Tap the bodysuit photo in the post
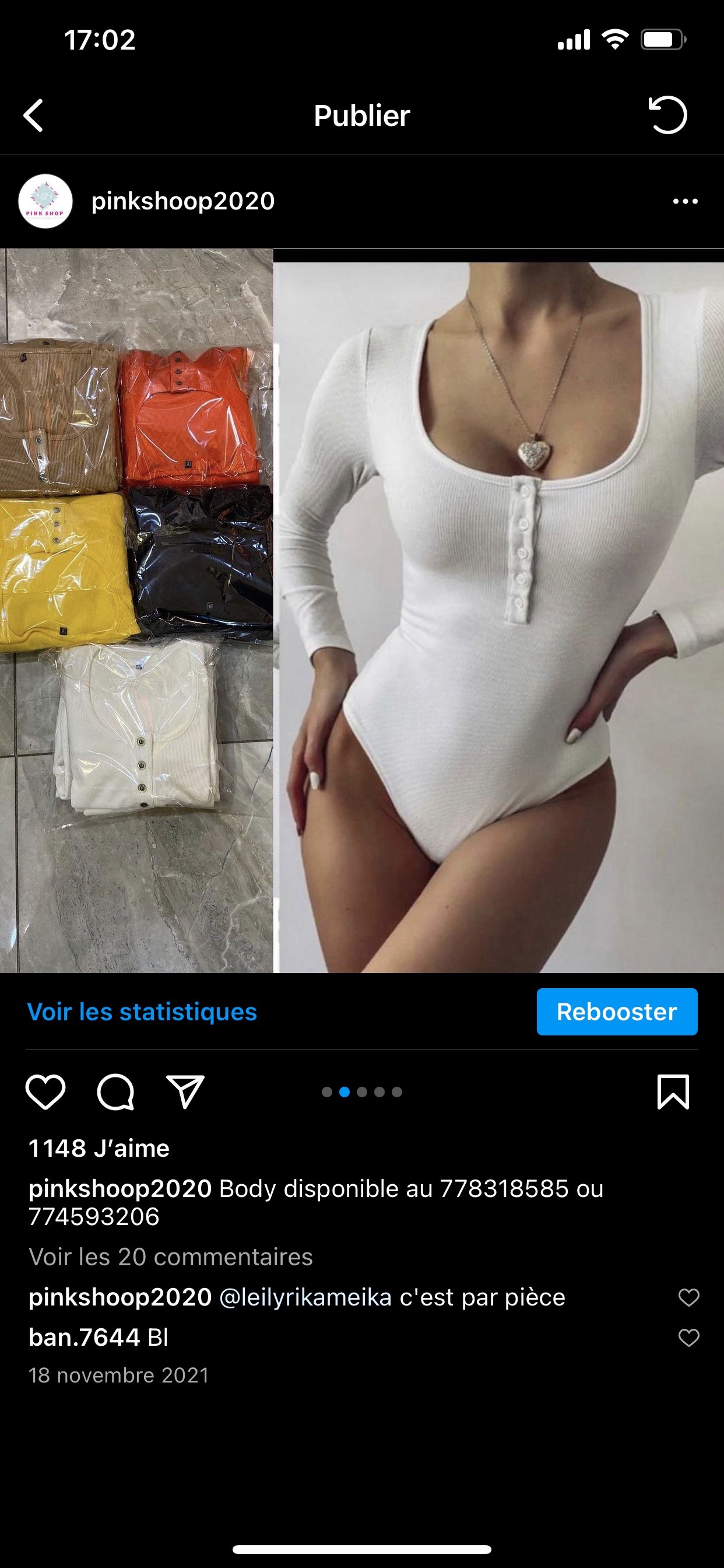The height and width of the screenshot is (1568, 724). click(x=498, y=608)
